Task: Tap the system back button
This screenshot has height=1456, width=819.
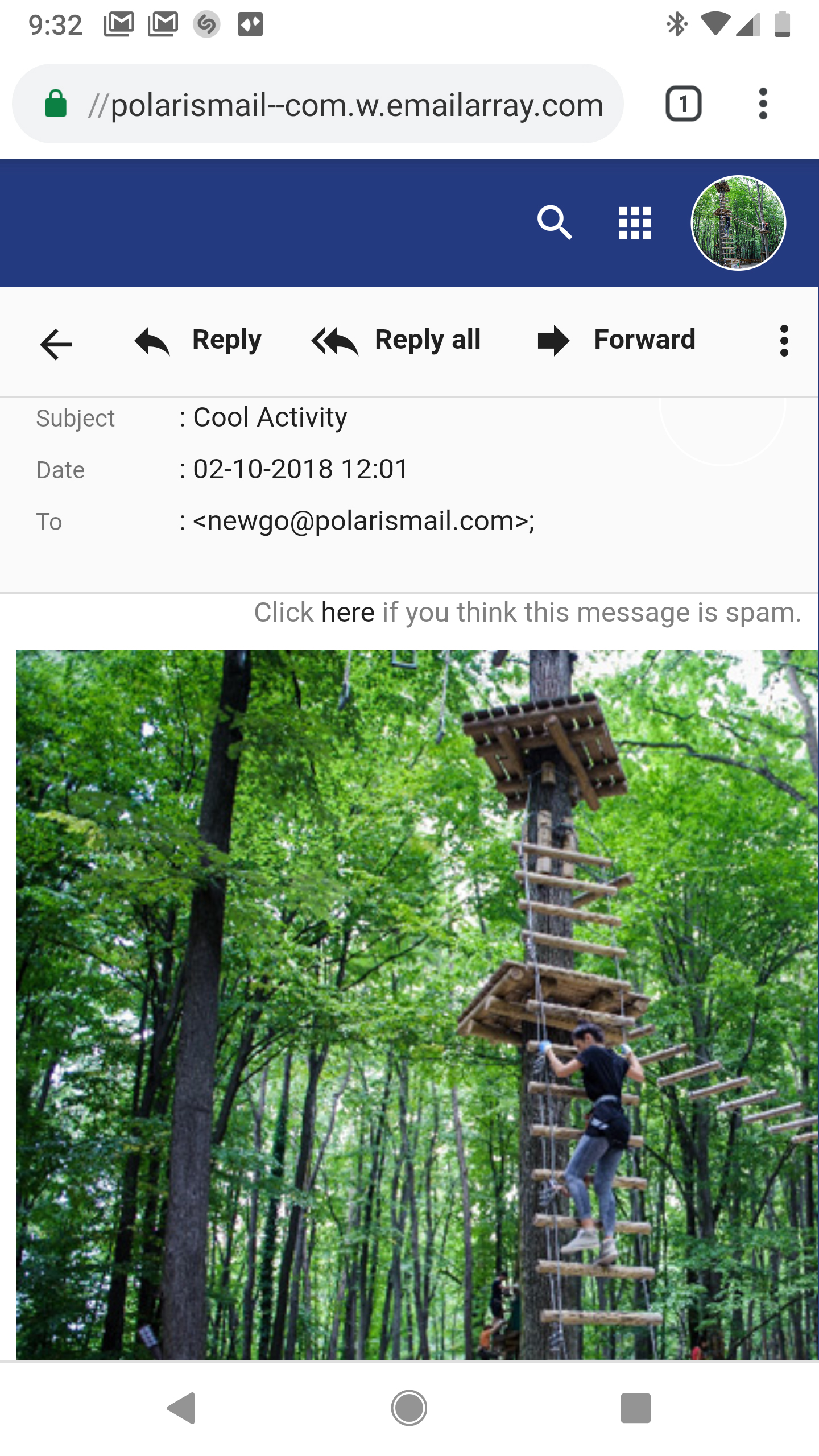Action: tap(182, 1408)
